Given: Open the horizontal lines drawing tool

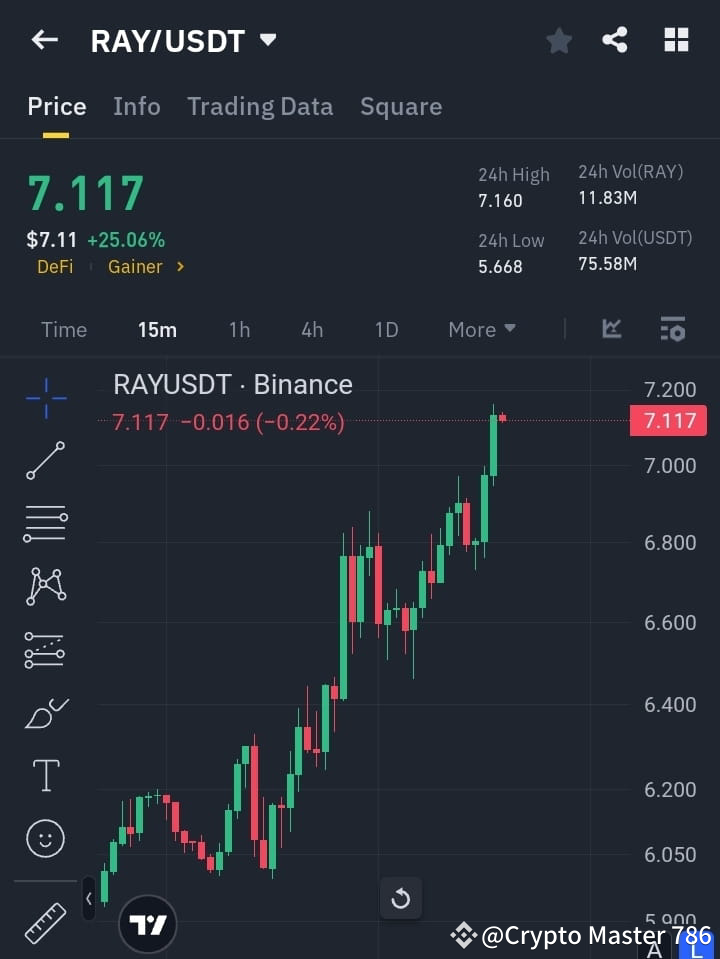Looking at the screenshot, I should (45, 524).
